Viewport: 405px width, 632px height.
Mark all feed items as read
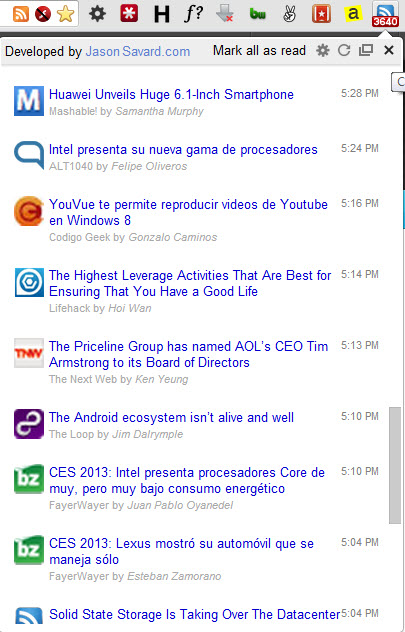point(259,51)
